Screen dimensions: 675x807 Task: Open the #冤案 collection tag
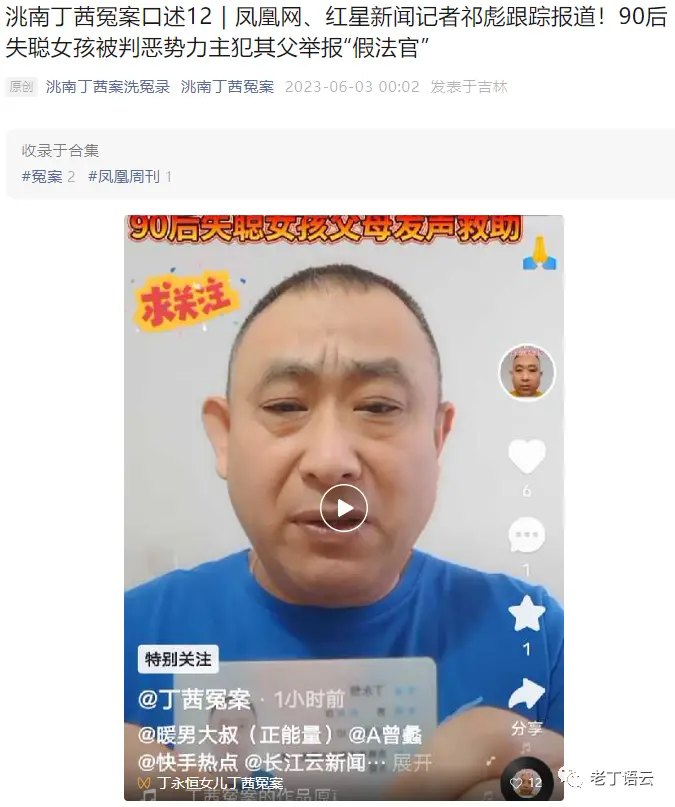click(42, 176)
